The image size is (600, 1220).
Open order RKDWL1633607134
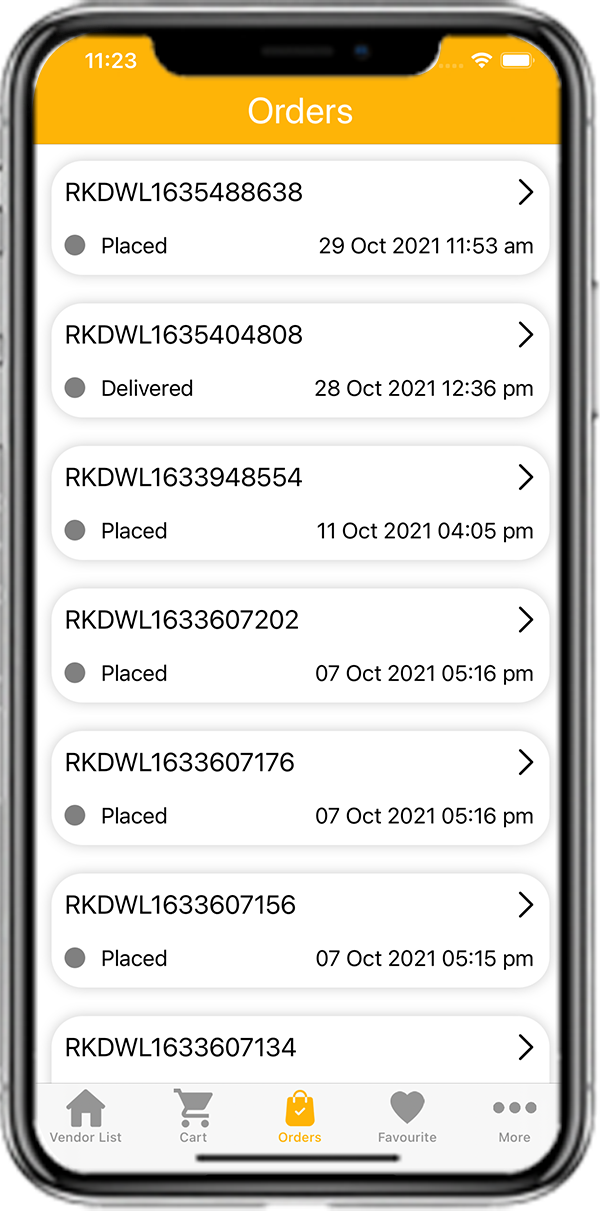(x=300, y=1050)
